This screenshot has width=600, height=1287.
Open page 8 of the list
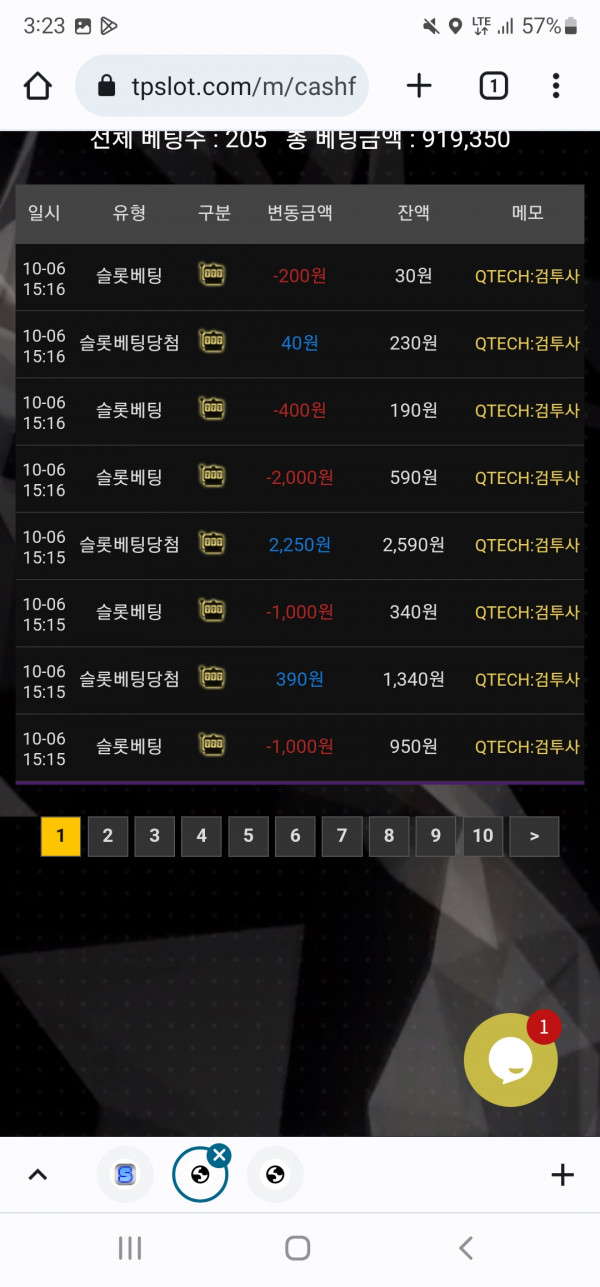[389, 836]
